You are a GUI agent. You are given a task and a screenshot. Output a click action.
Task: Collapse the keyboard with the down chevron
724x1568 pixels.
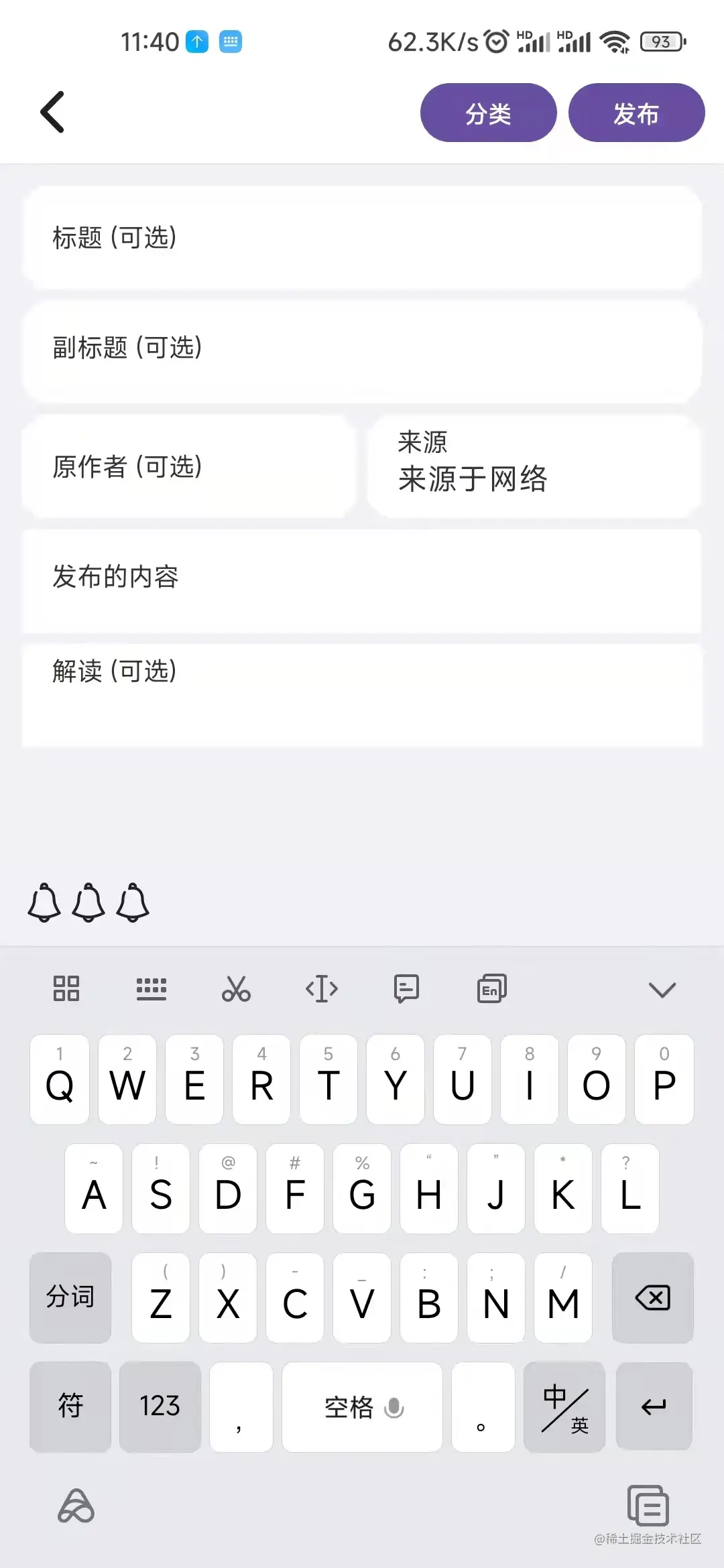pyautogui.click(x=662, y=989)
